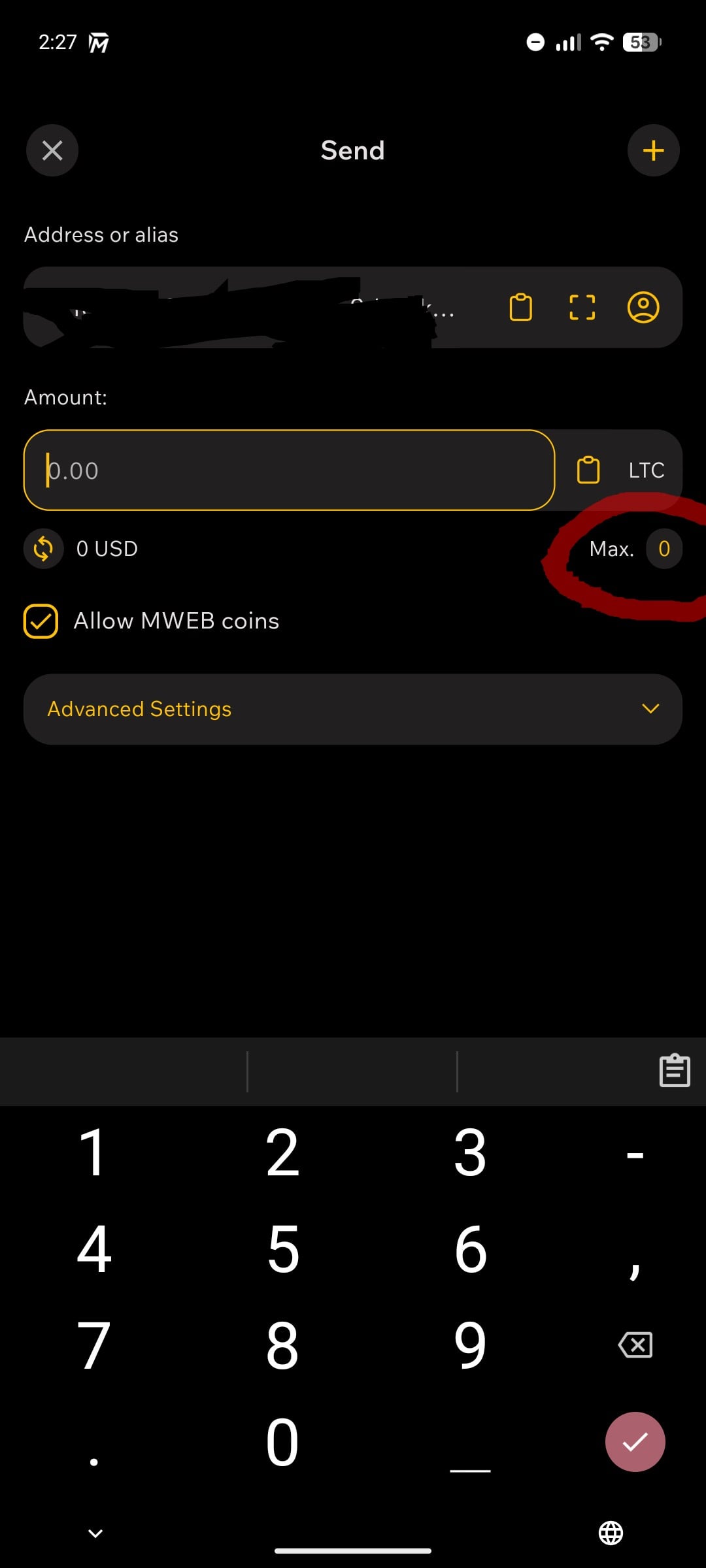This screenshot has width=706, height=1568.
Task: Swap the amount currency to USD
Action: coord(43,549)
